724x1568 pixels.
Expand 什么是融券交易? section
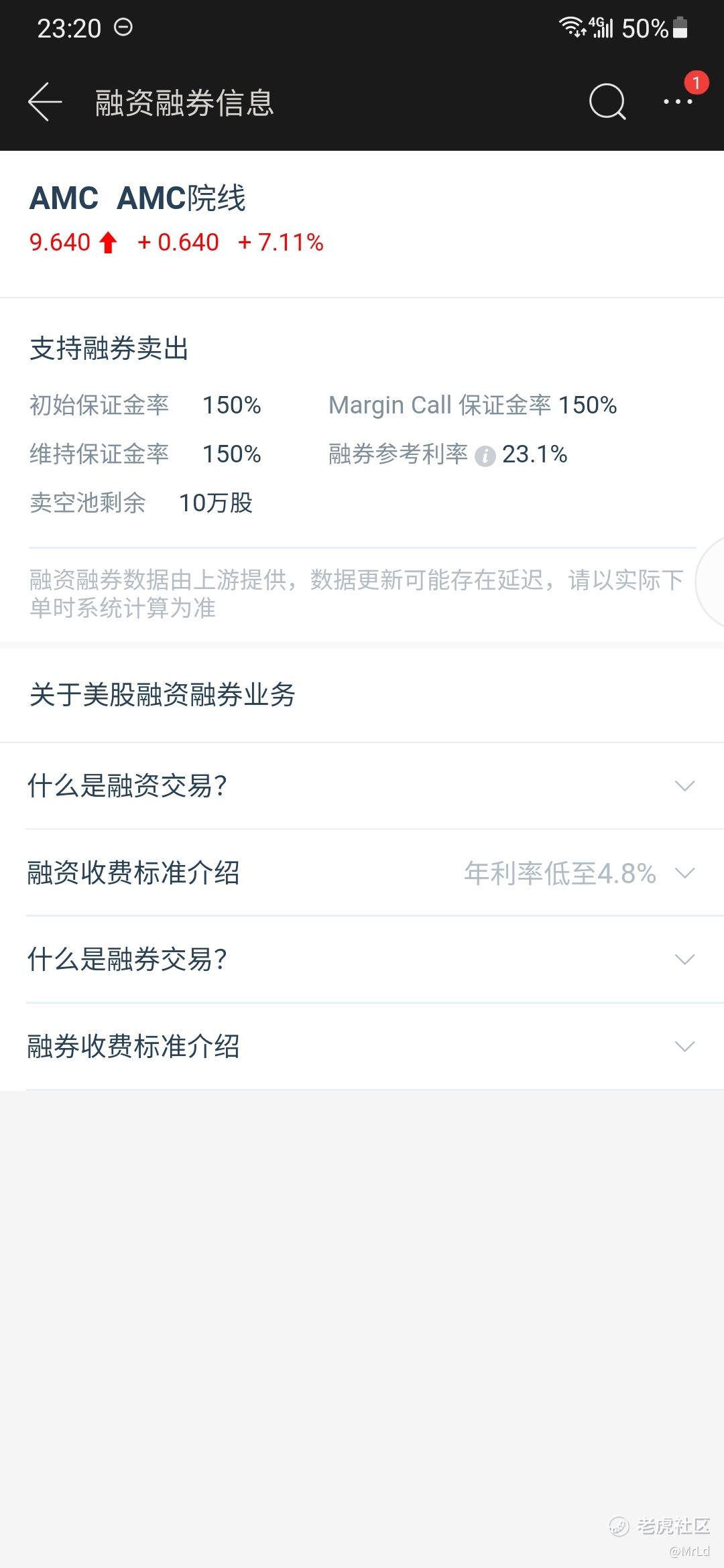(x=362, y=960)
